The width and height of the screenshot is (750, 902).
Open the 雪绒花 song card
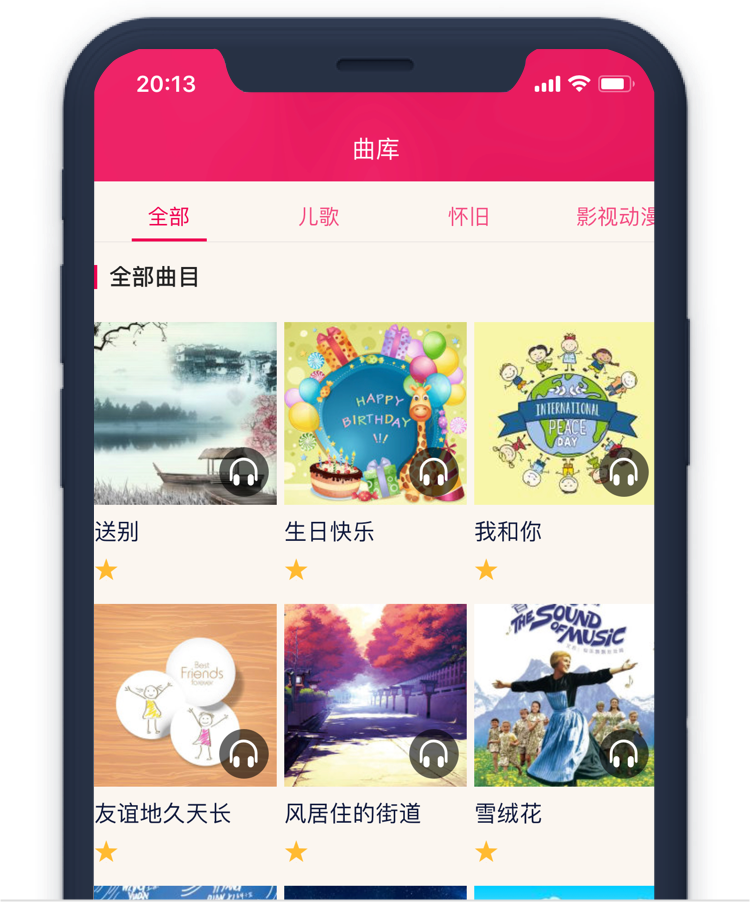pos(552,680)
